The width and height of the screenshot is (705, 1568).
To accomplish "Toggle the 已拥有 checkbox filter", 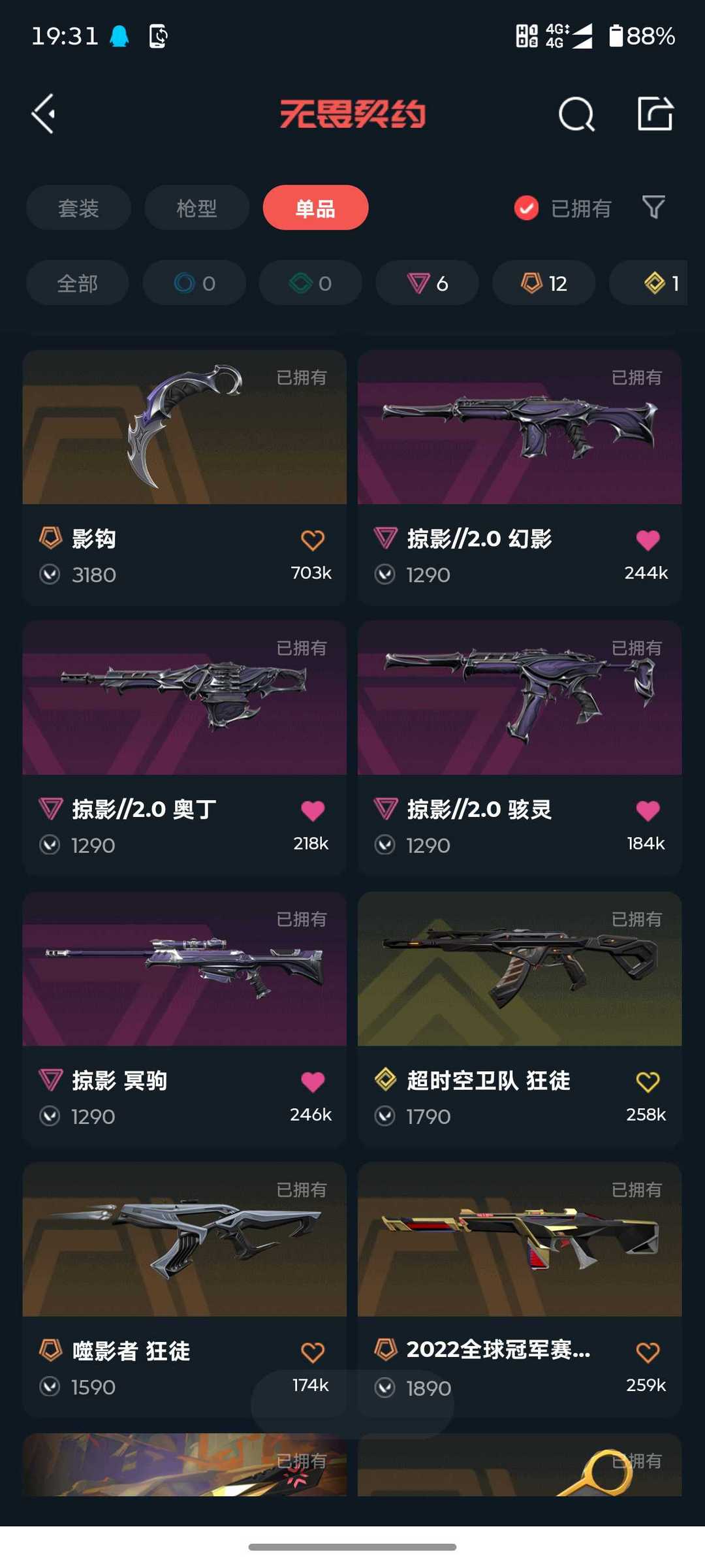I will (x=526, y=208).
